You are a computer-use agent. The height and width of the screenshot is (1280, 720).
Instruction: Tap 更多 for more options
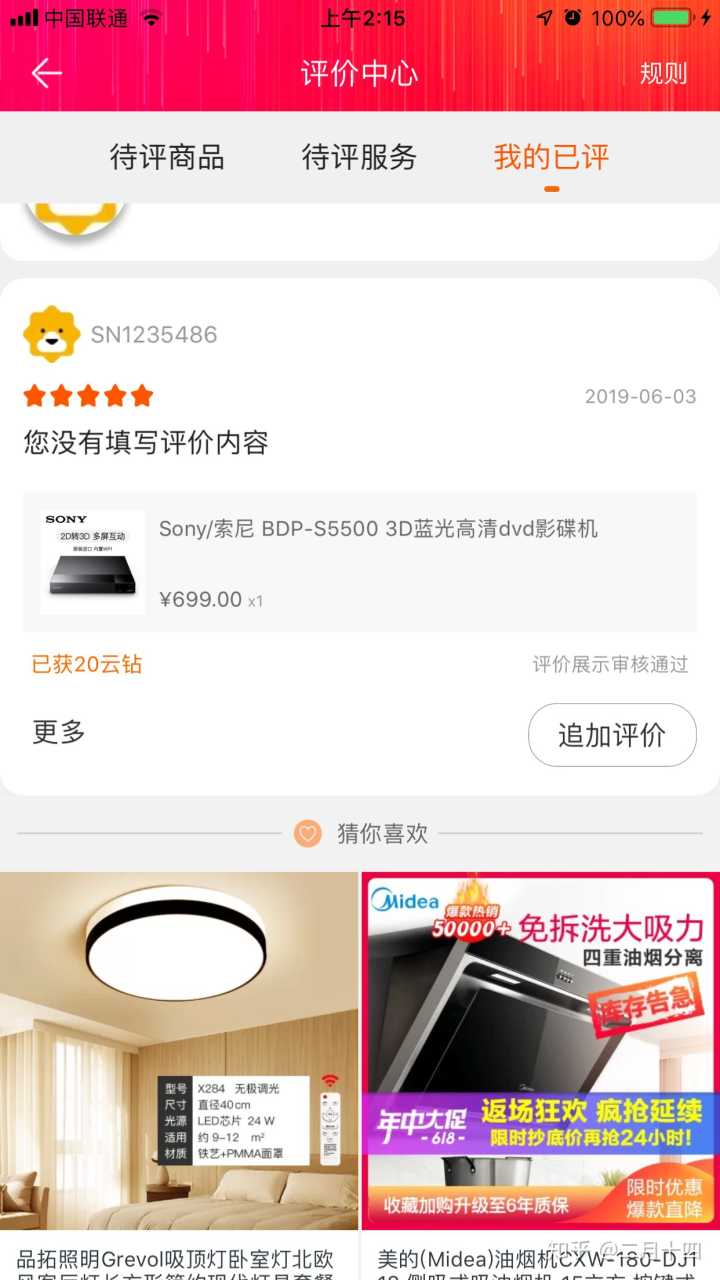point(59,732)
